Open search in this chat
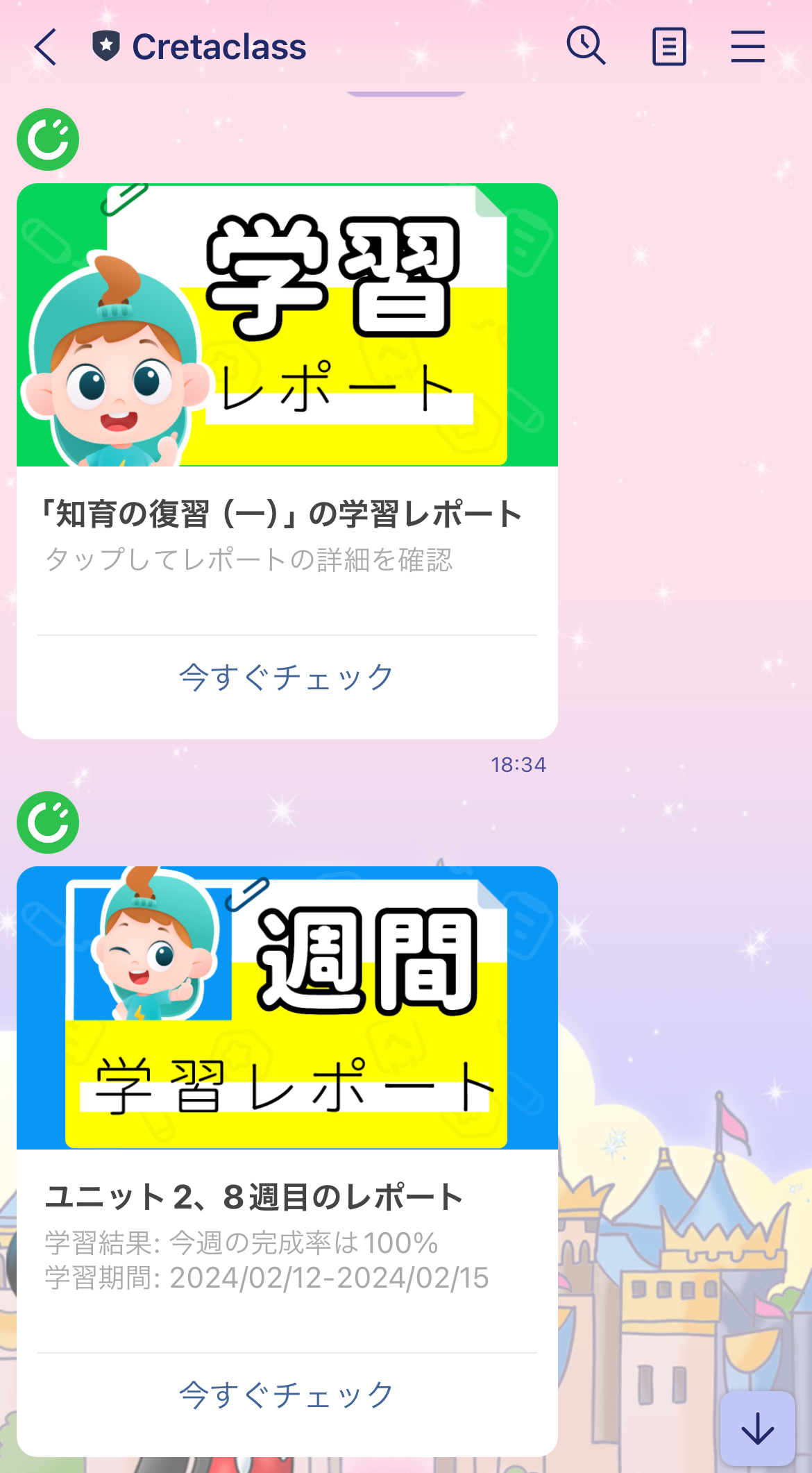The image size is (812, 1473). (586, 47)
